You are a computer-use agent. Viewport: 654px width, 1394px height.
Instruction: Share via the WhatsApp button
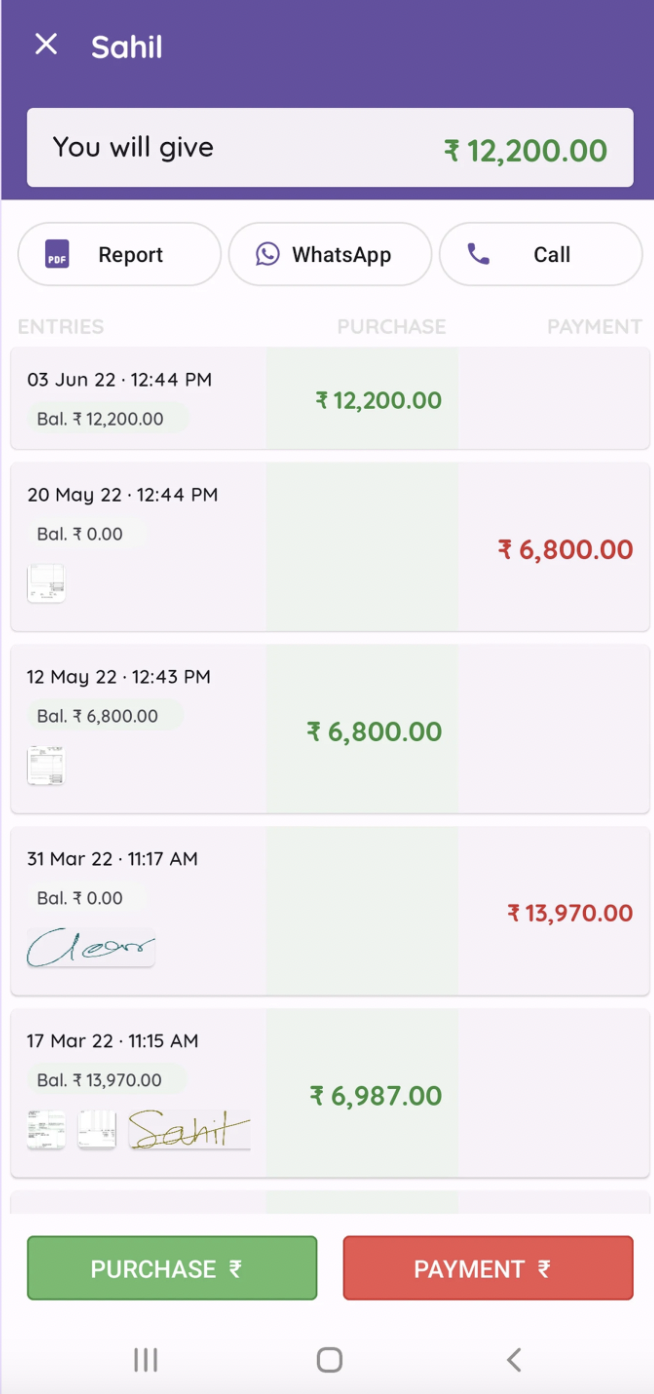(x=330, y=255)
